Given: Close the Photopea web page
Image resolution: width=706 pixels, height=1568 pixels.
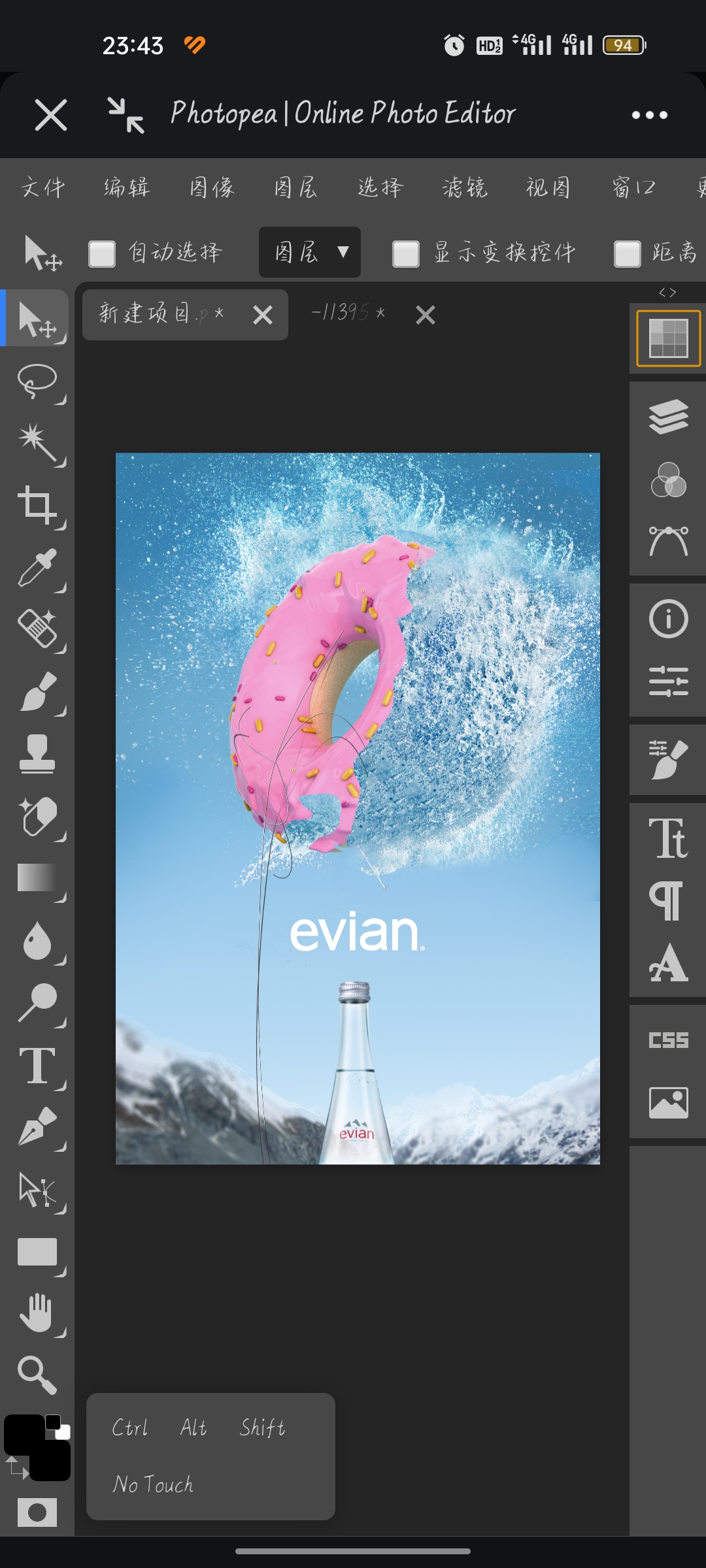Looking at the screenshot, I should tap(50, 115).
